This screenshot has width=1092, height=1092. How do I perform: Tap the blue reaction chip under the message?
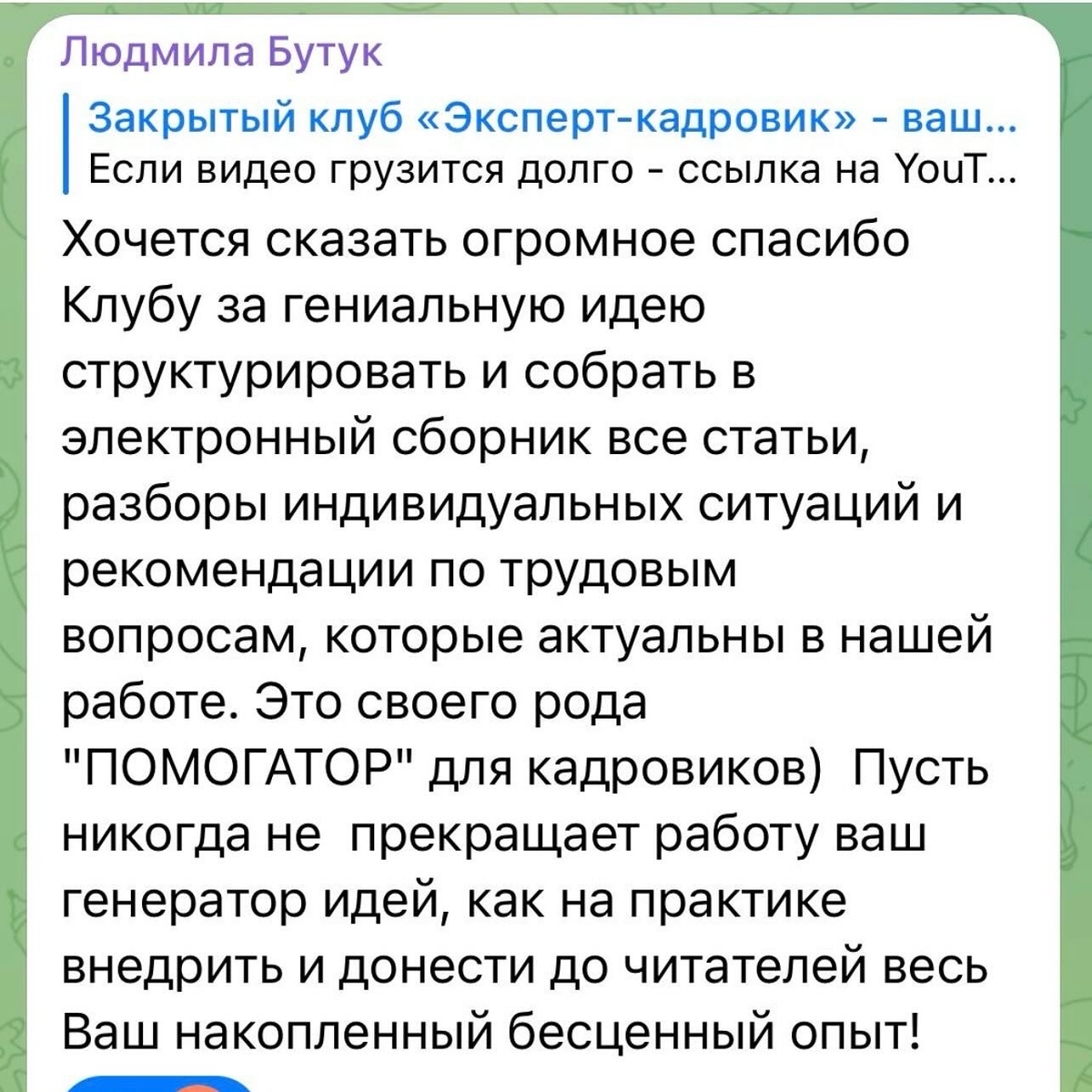coord(159,1083)
